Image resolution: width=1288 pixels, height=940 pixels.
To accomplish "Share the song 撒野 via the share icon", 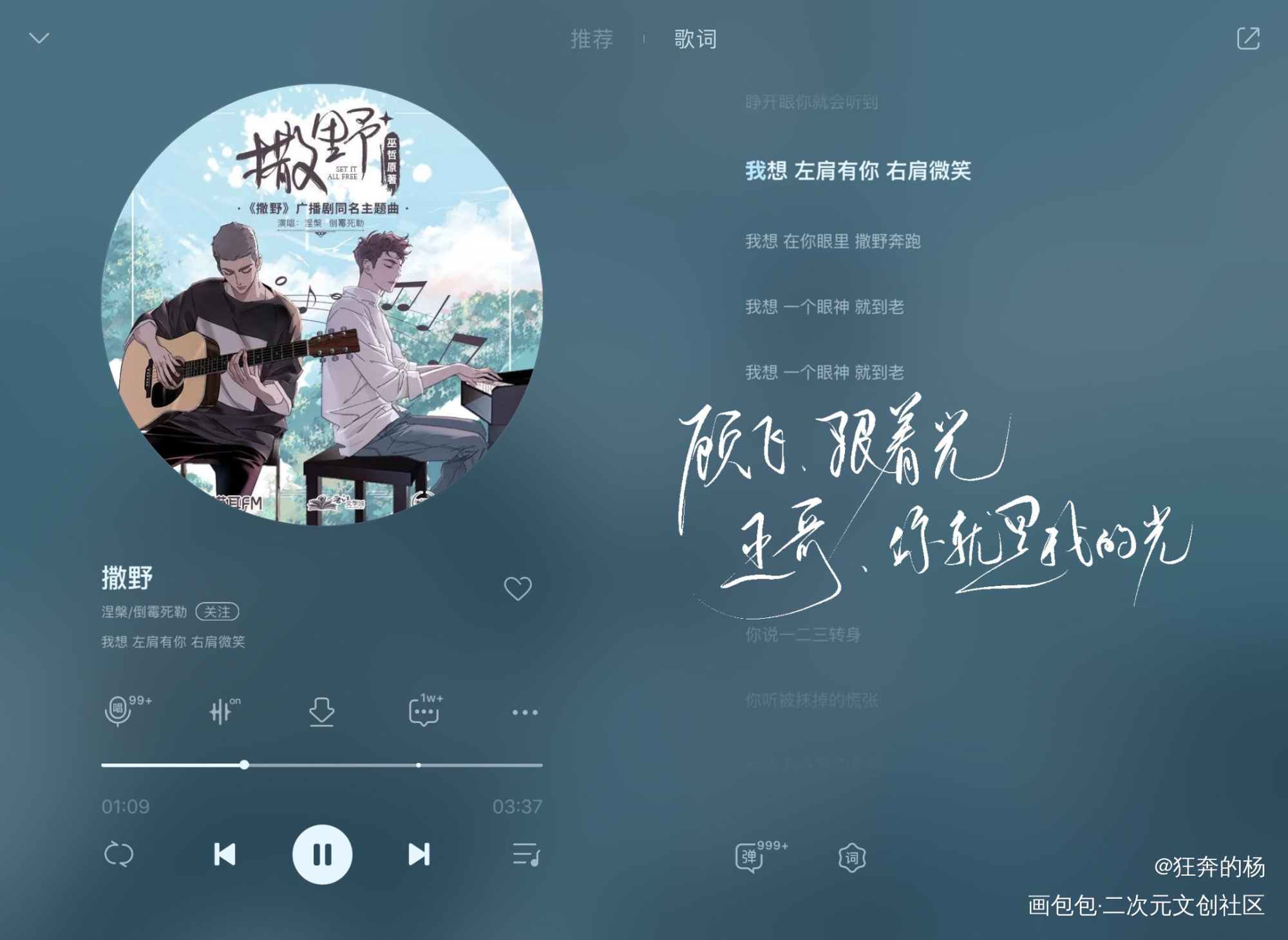I will coord(1247,39).
